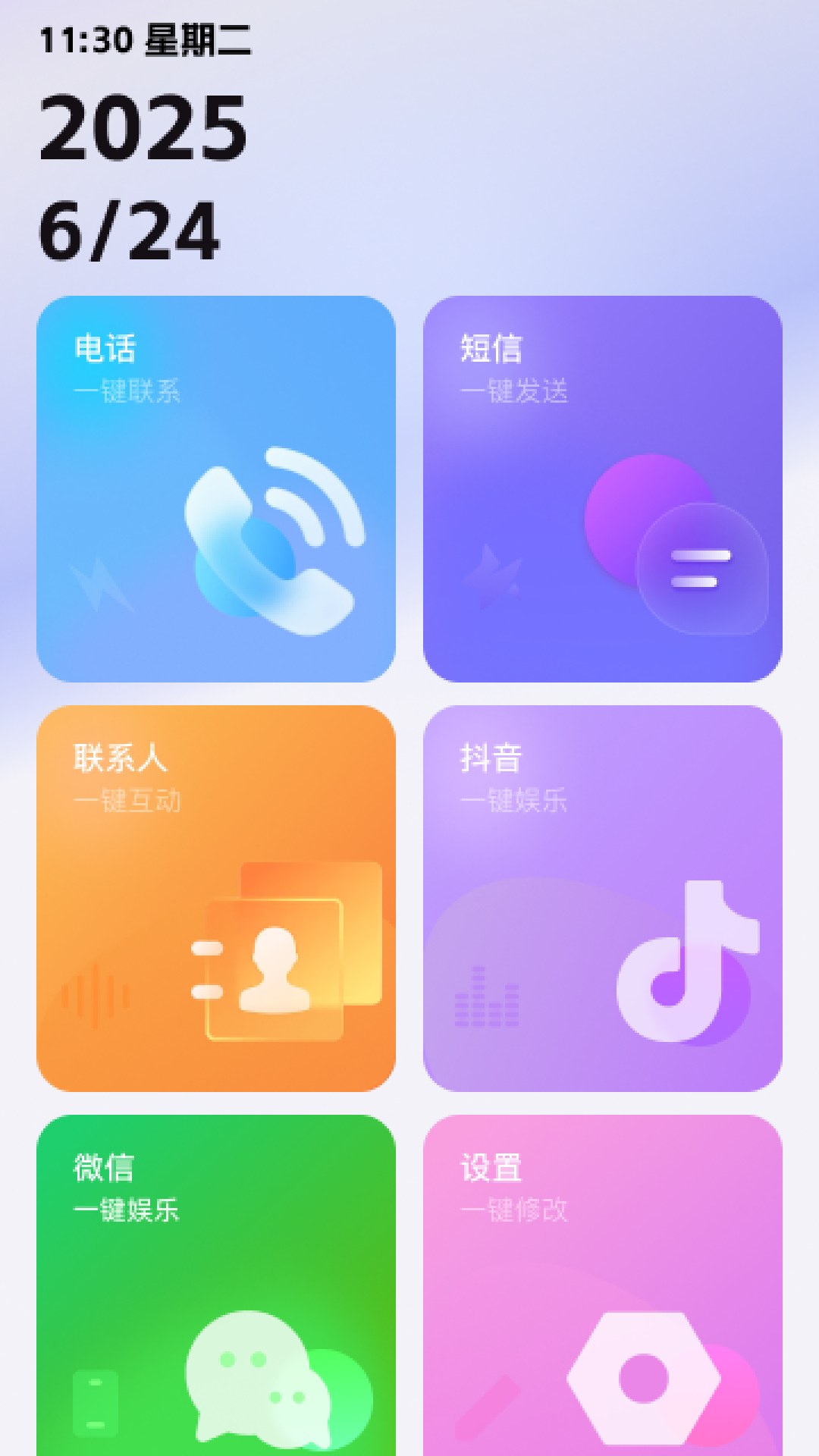Open the 设置 settings card
Viewport: 819px width, 1456px height.
[603, 1285]
